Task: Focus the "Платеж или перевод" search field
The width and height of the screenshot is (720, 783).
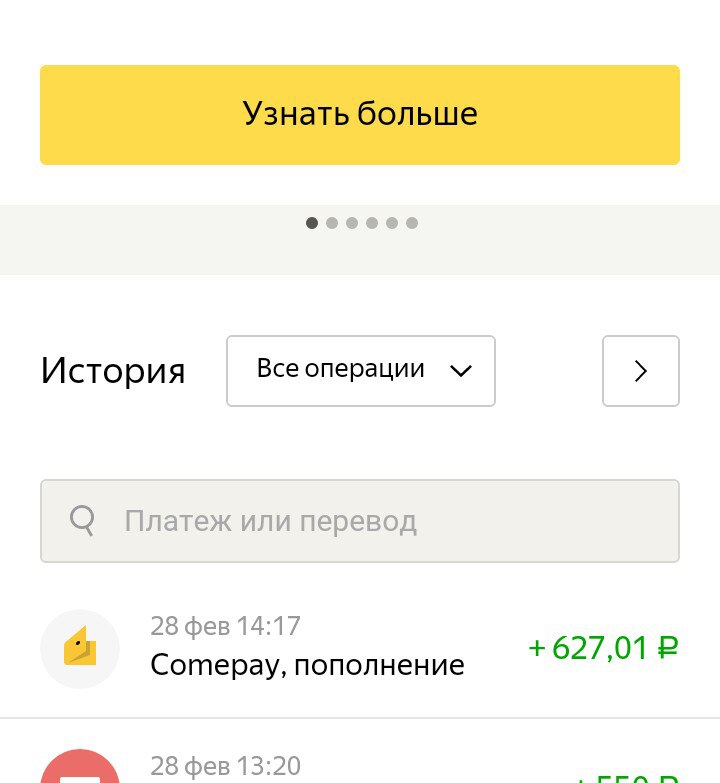Action: click(360, 521)
